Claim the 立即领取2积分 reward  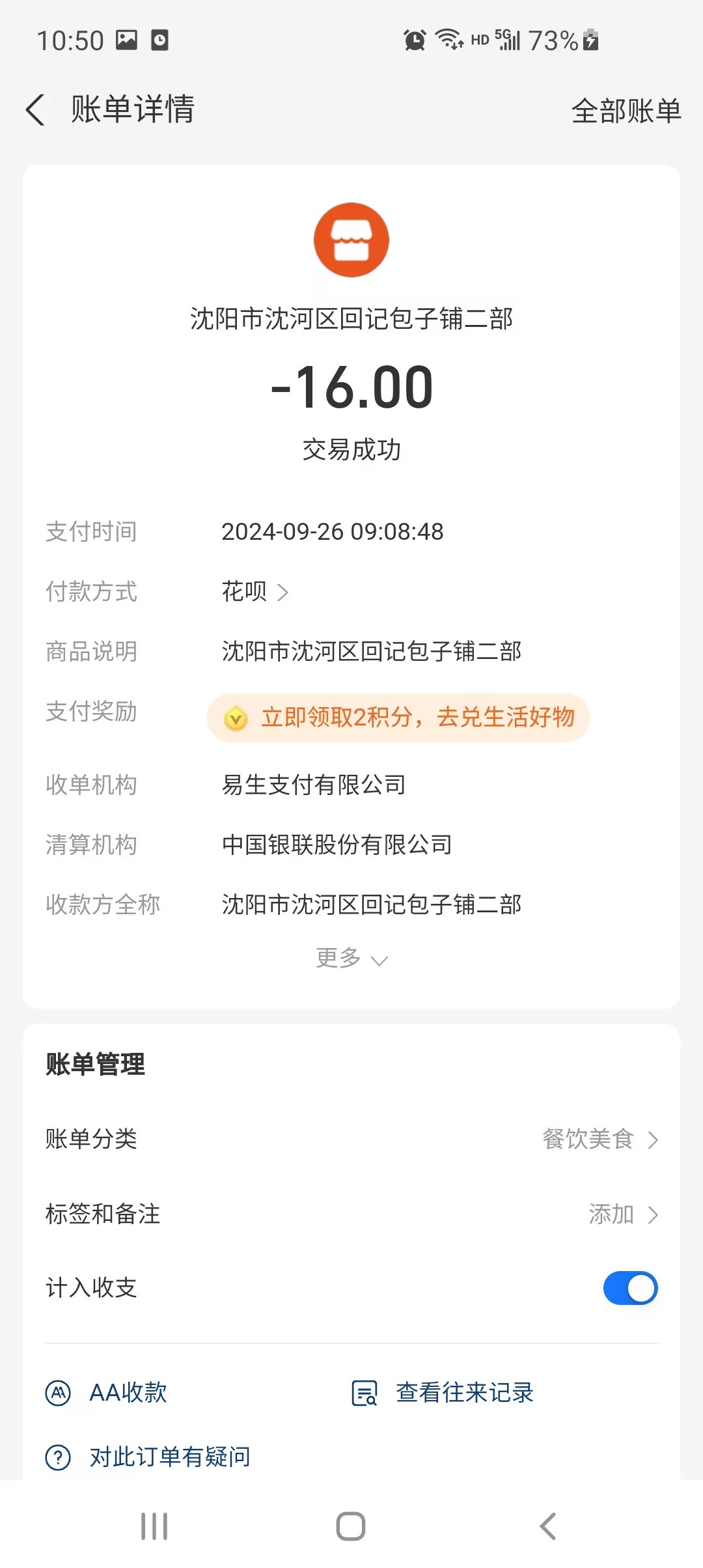398,718
